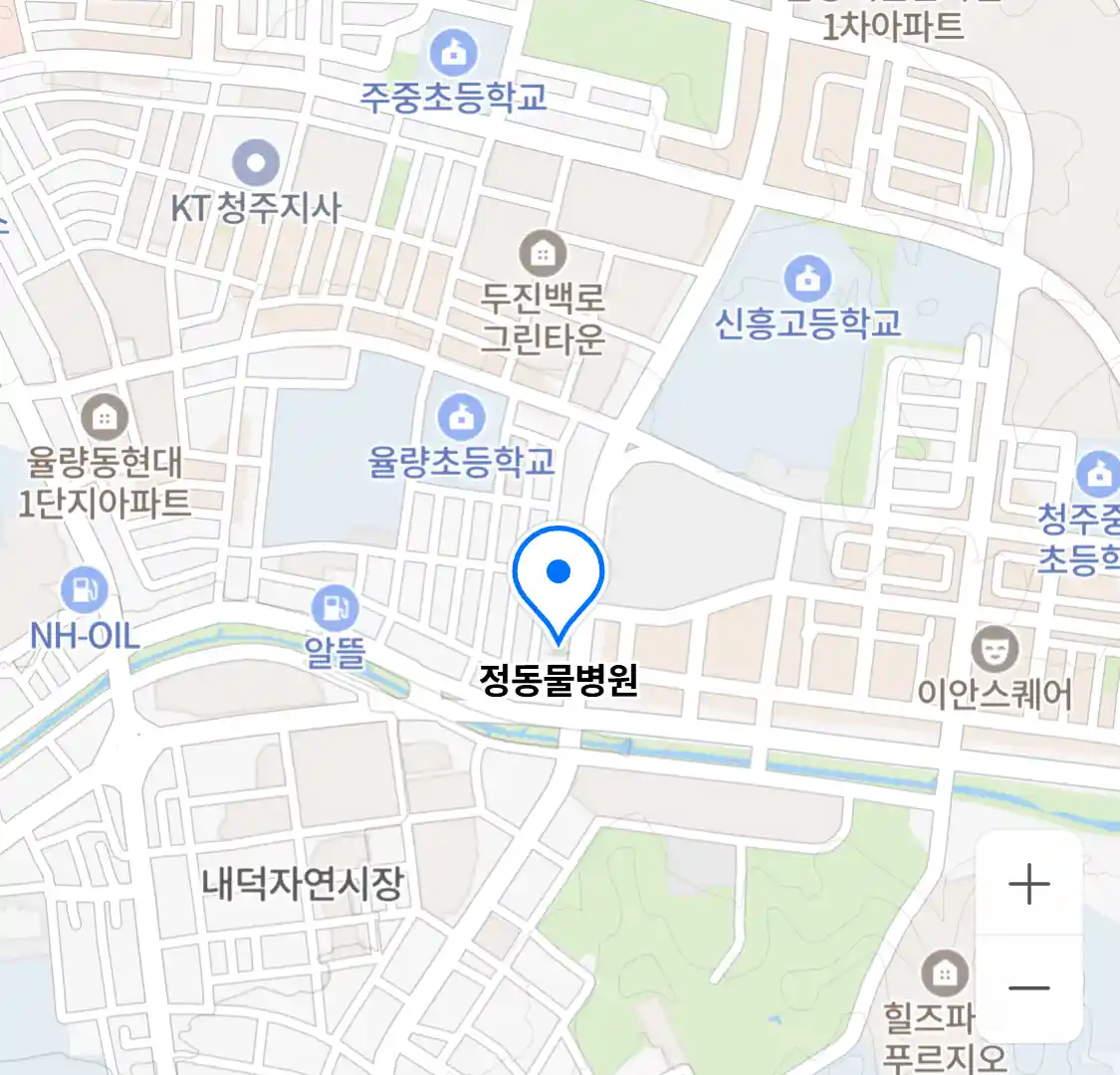
Task: Select the 율량초등학교 school marker
Action: [461, 416]
